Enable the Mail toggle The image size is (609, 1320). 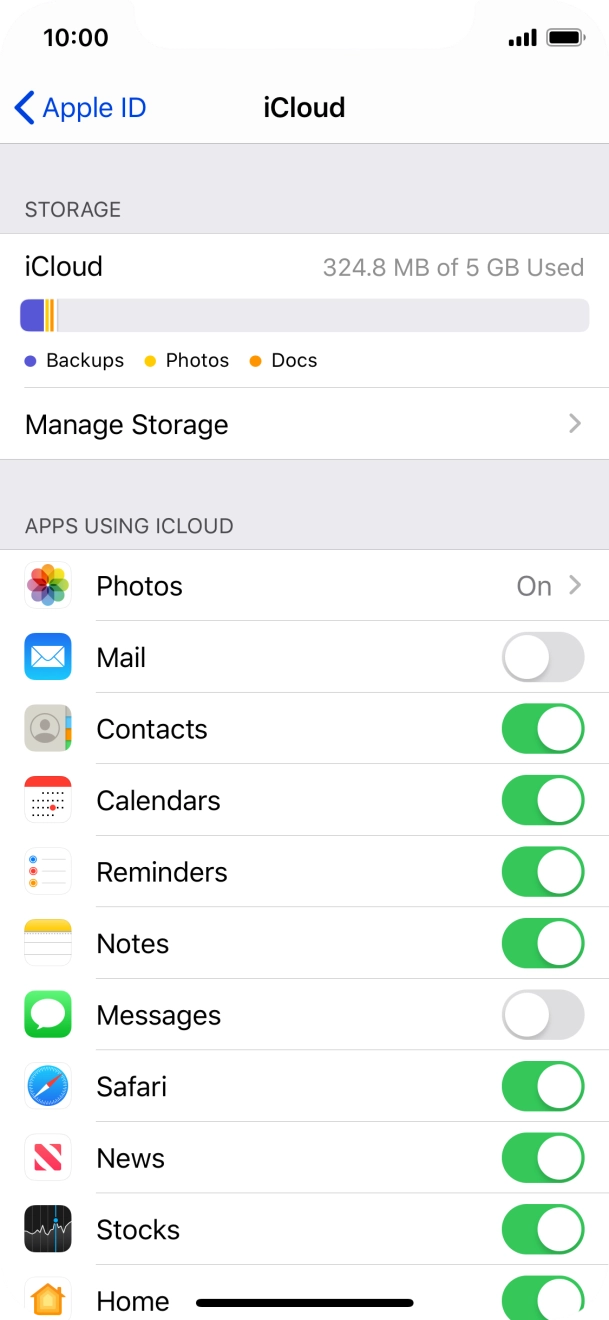[x=542, y=658]
